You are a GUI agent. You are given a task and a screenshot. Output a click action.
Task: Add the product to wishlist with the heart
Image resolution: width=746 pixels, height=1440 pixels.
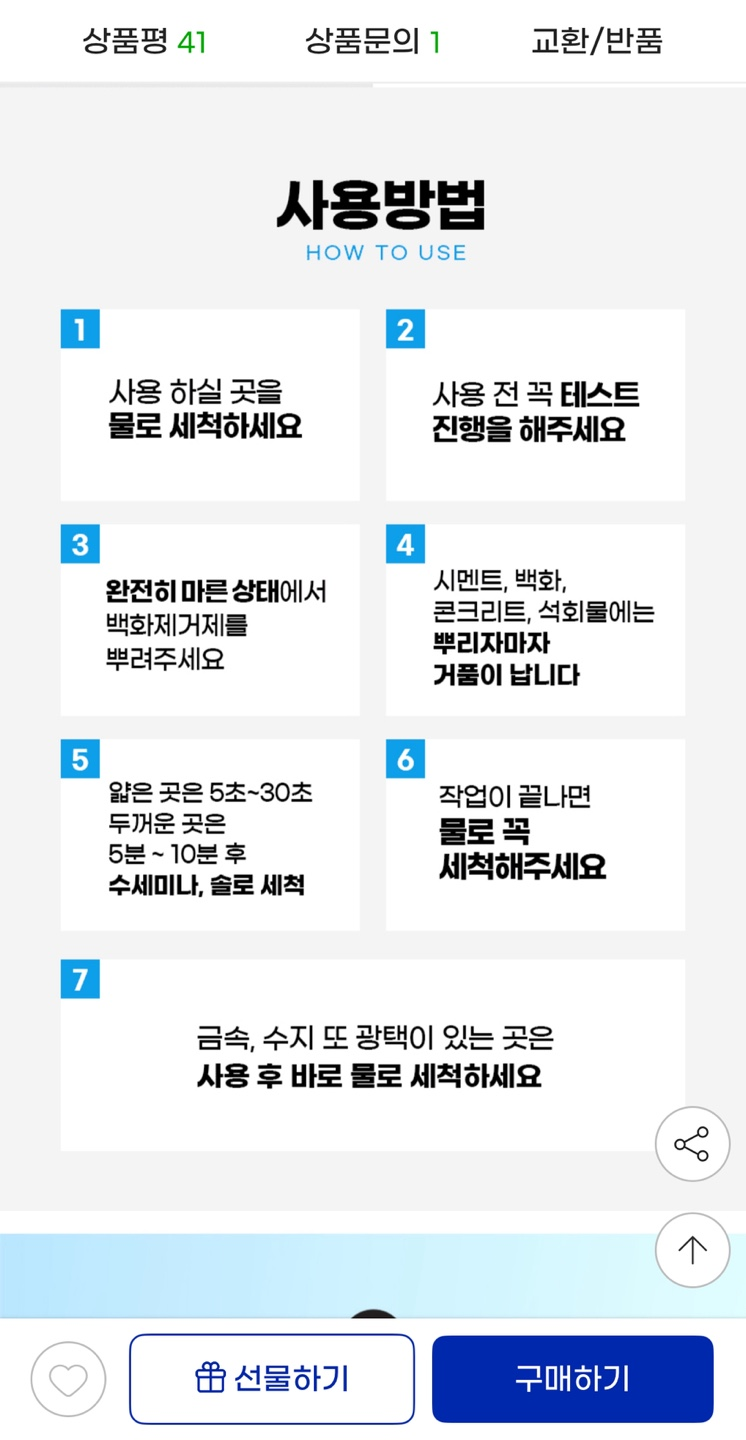pyautogui.click(x=68, y=1380)
